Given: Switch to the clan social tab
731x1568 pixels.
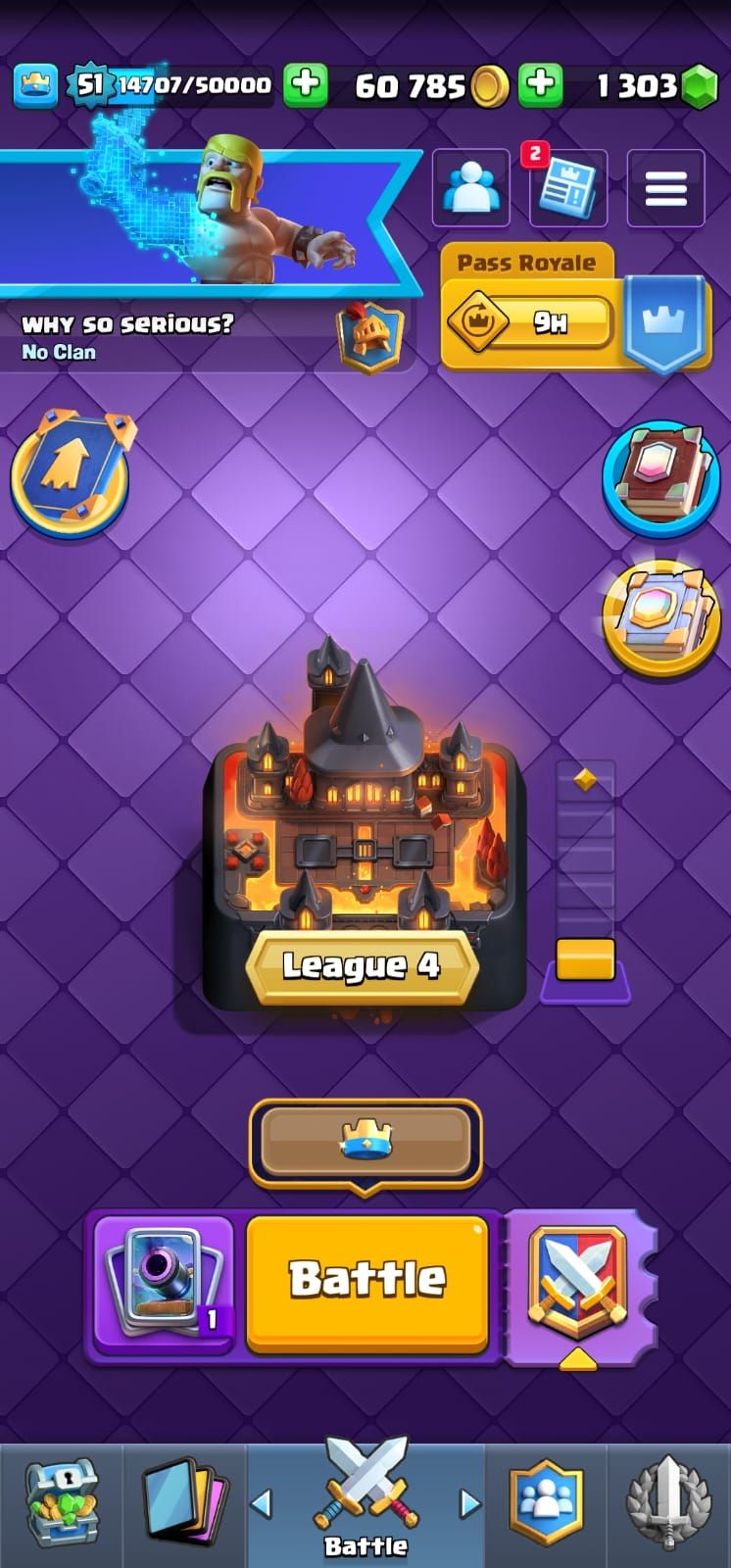Looking at the screenshot, I should [x=546, y=1501].
